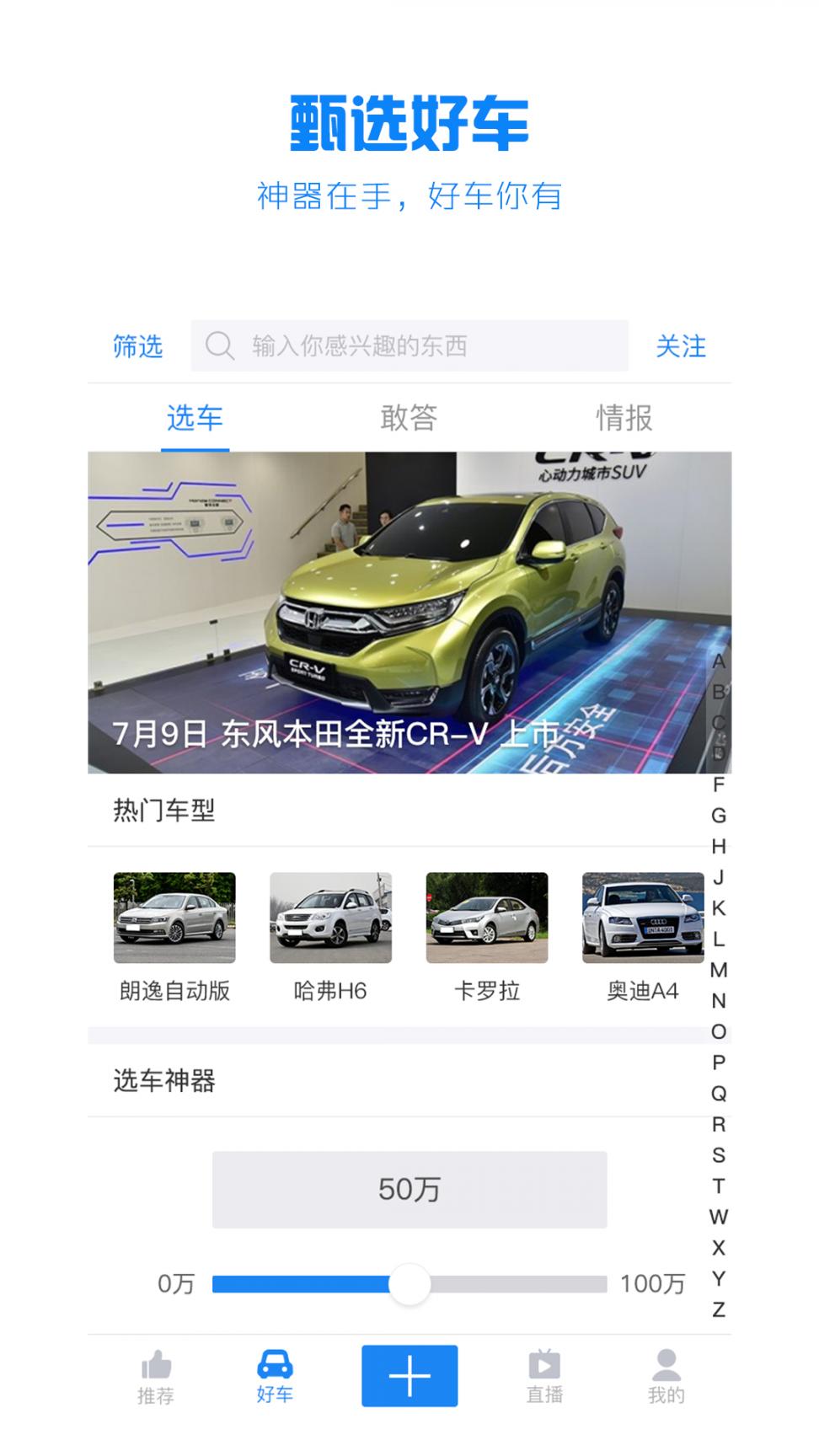This screenshot has width=819, height=1456.
Task: Switch to the 选车 tab
Action: 195,418
